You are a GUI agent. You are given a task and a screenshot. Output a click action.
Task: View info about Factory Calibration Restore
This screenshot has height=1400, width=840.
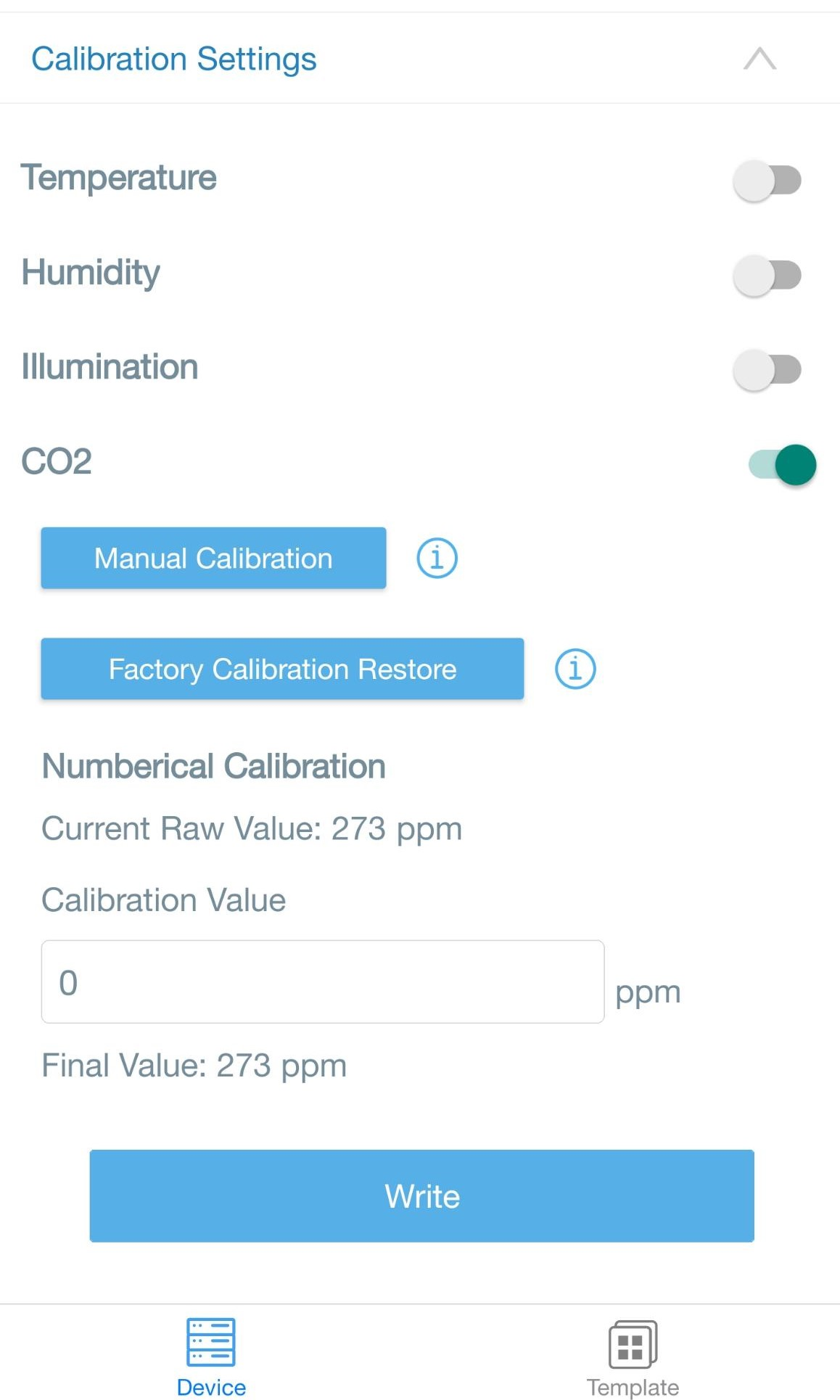(x=575, y=669)
